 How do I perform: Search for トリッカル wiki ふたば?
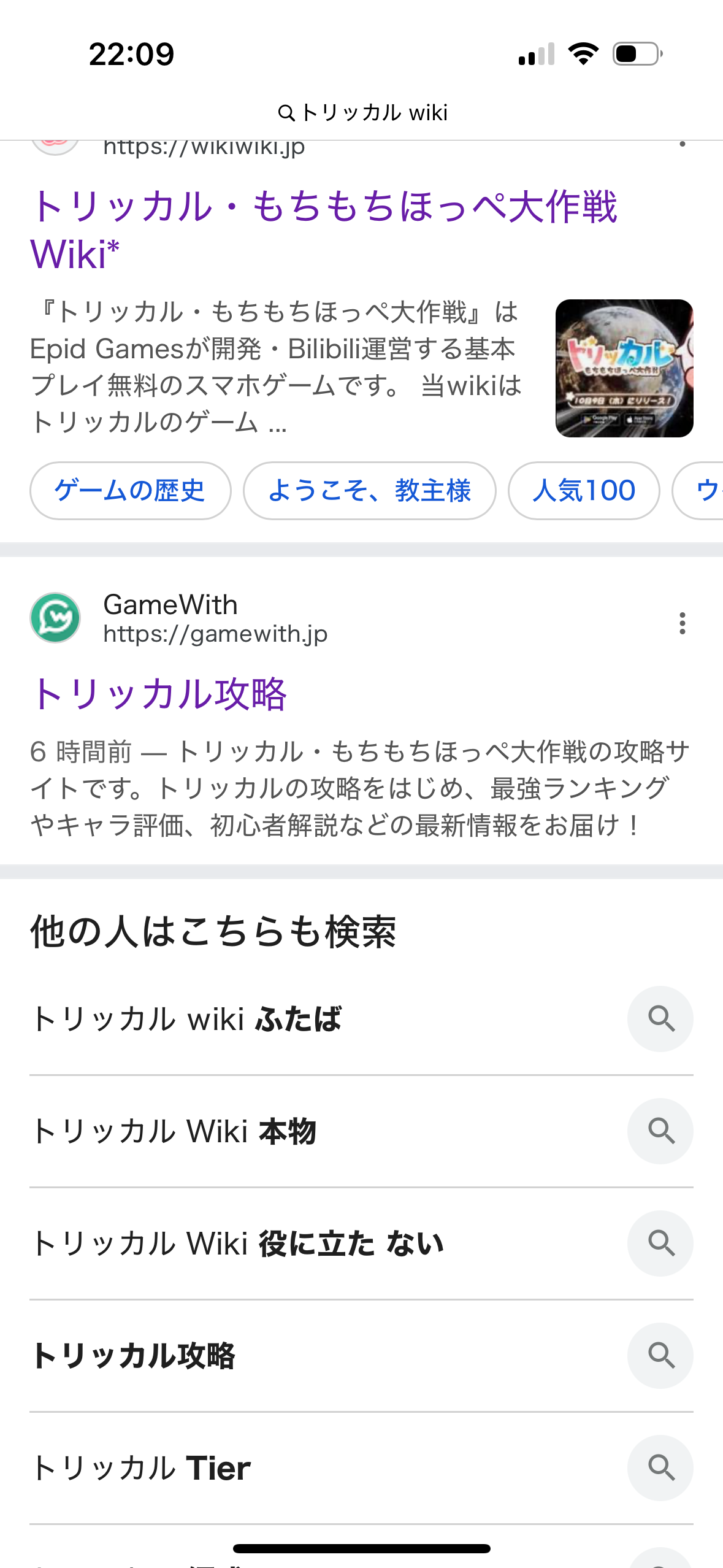point(186,1019)
